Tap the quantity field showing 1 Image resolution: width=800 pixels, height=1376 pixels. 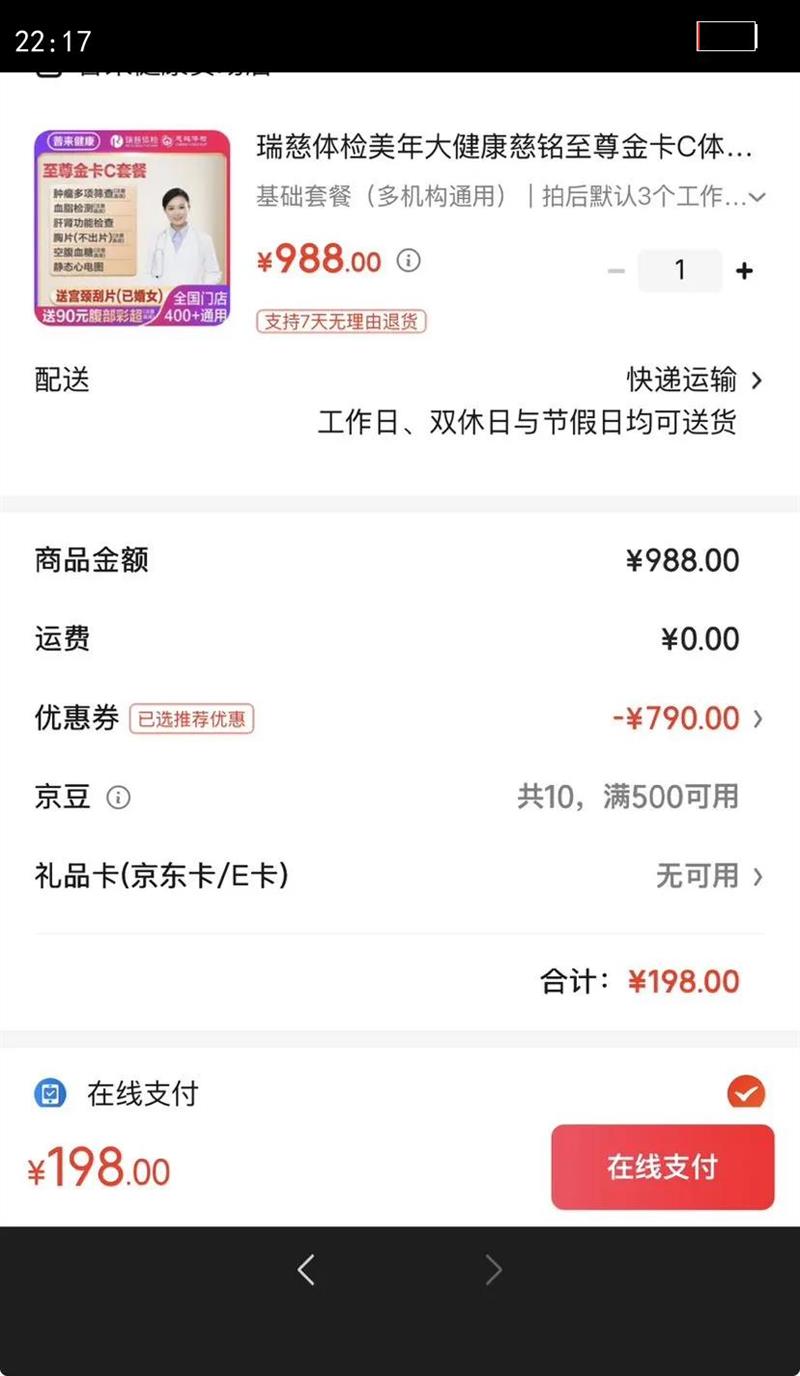(x=680, y=271)
